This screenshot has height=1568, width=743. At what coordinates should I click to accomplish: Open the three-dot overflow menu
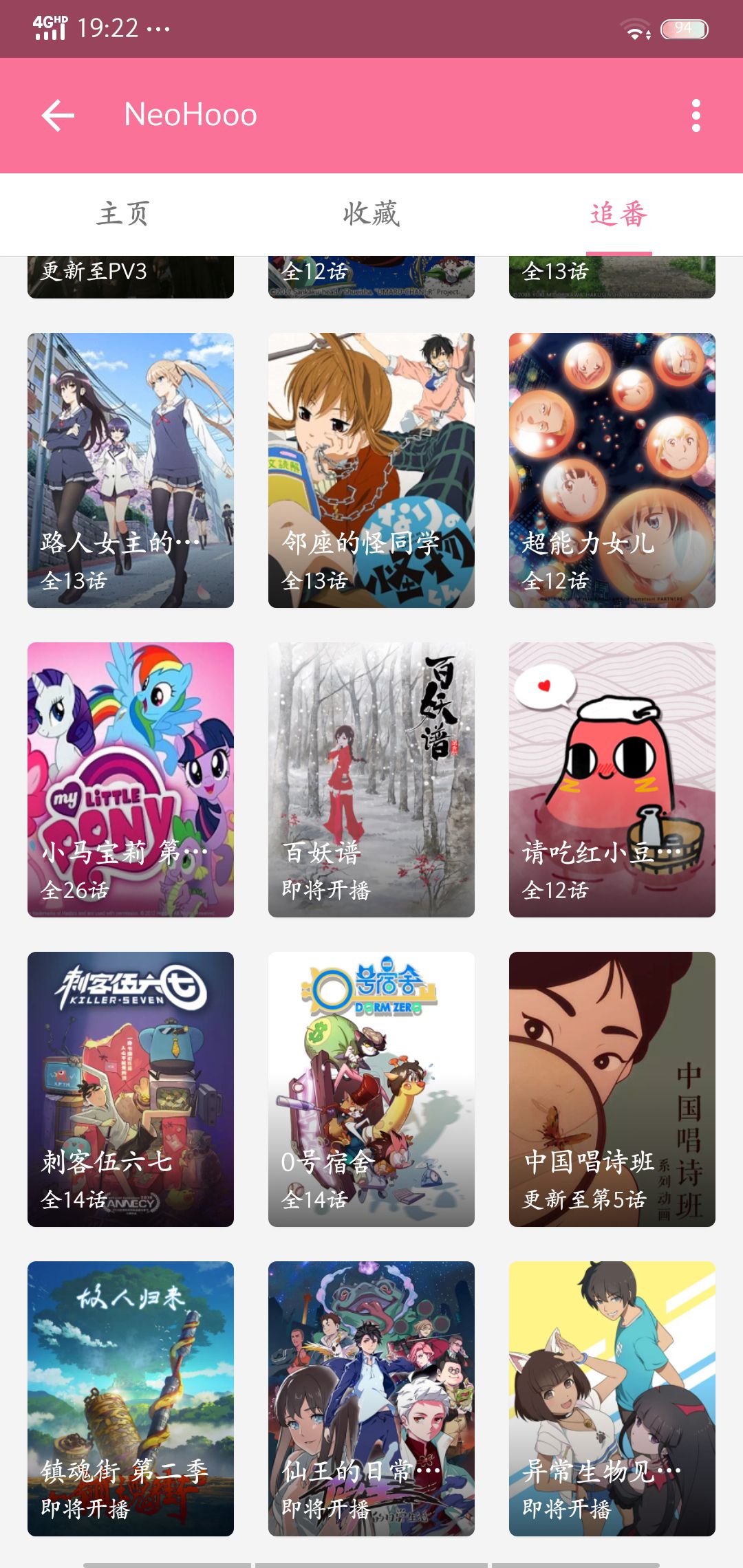tap(696, 116)
